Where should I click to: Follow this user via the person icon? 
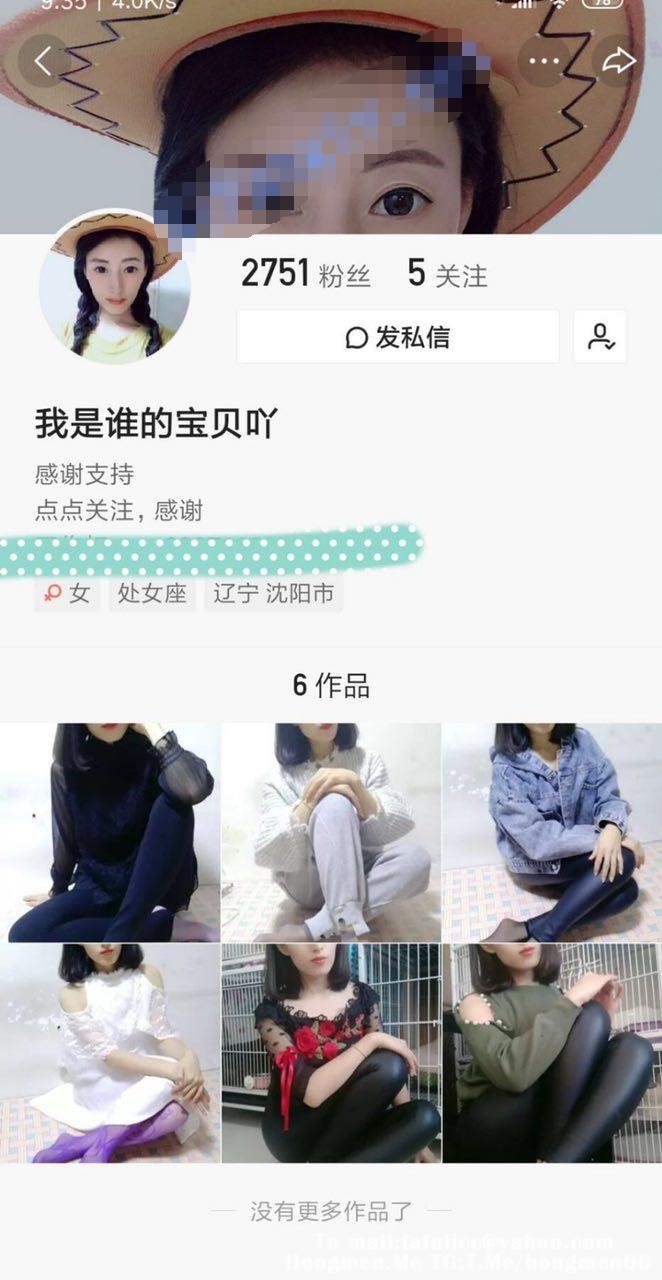tap(600, 337)
